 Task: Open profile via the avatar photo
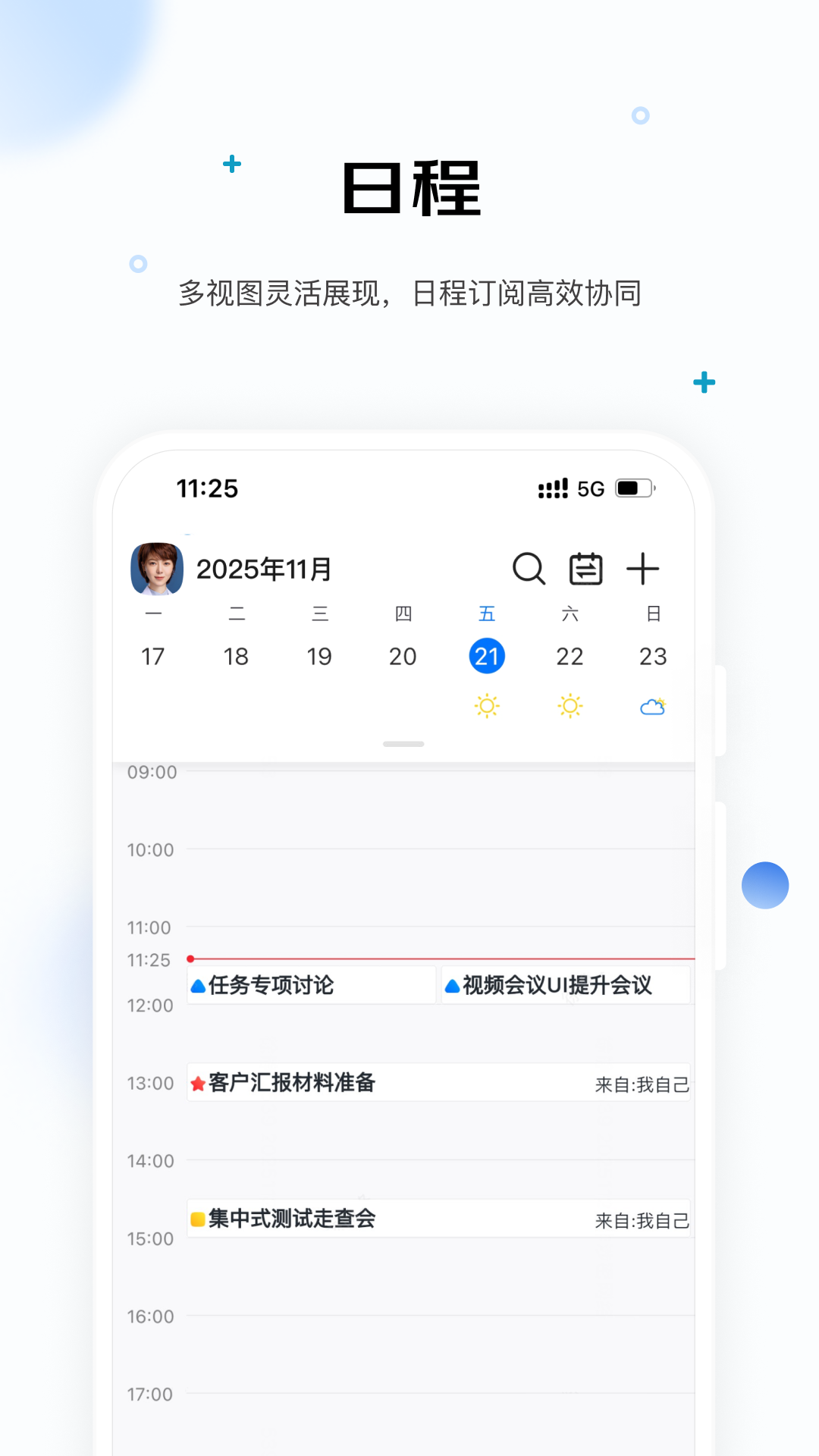coord(158,569)
